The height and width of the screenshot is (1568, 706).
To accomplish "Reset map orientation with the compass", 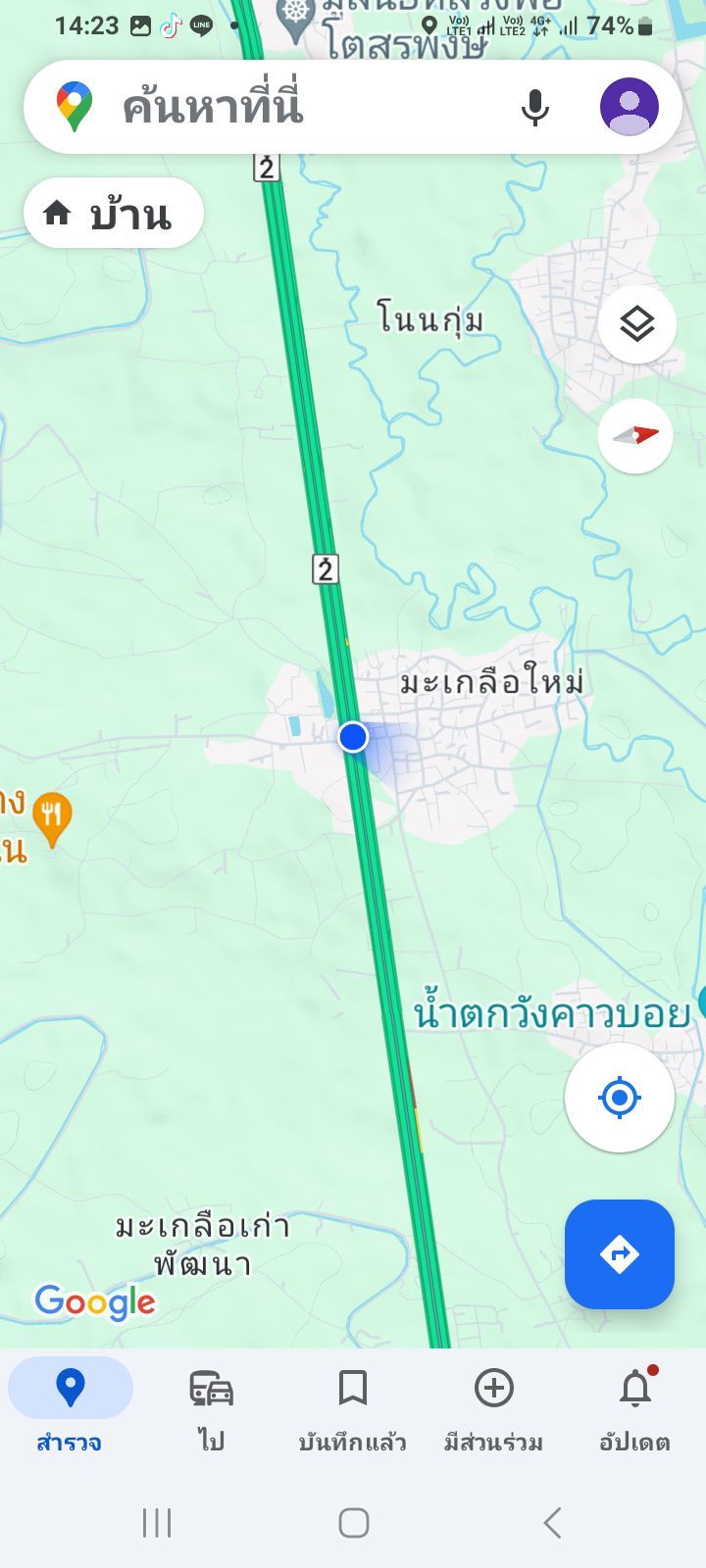I will [x=635, y=436].
